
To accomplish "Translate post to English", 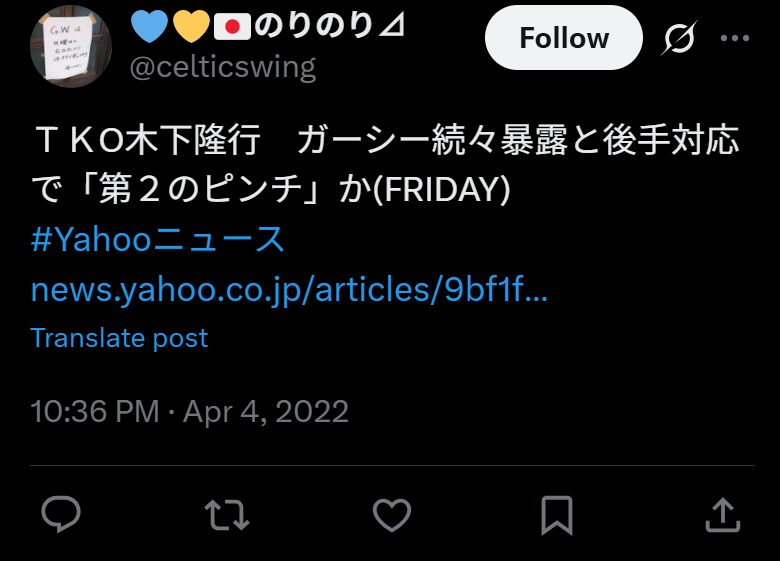I will (119, 338).
